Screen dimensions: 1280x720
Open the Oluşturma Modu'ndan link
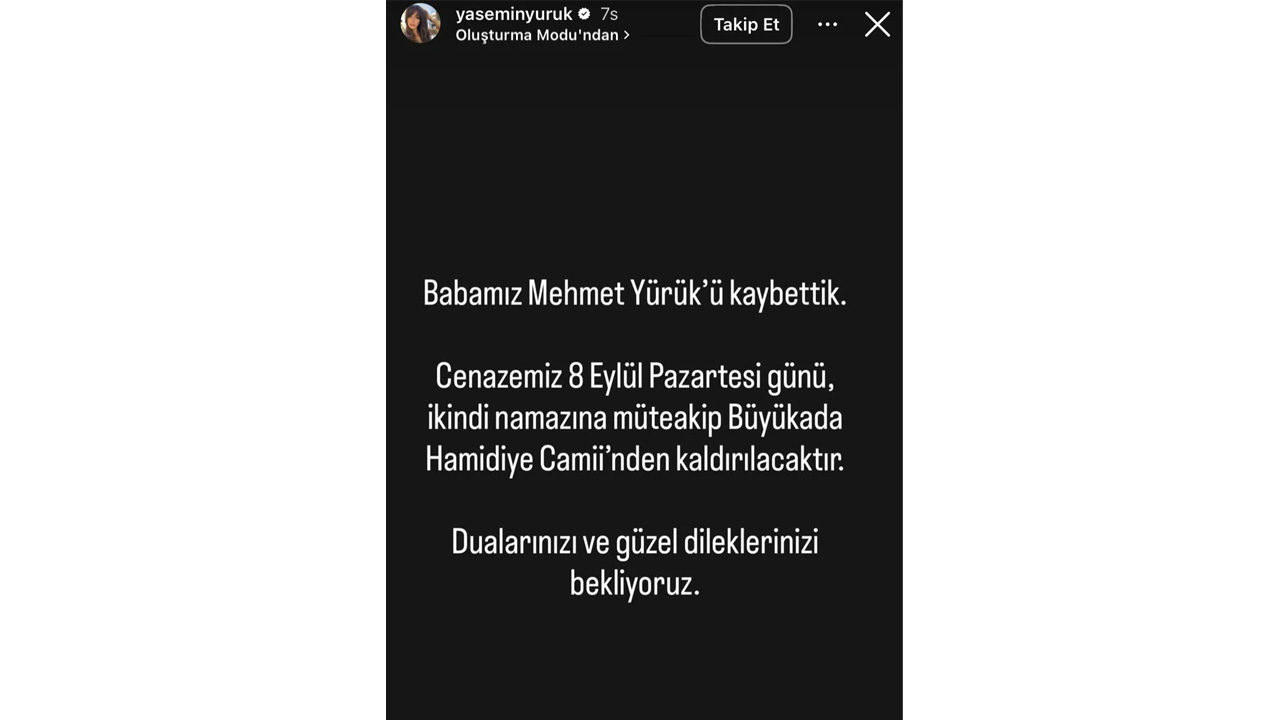tap(542, 35)
